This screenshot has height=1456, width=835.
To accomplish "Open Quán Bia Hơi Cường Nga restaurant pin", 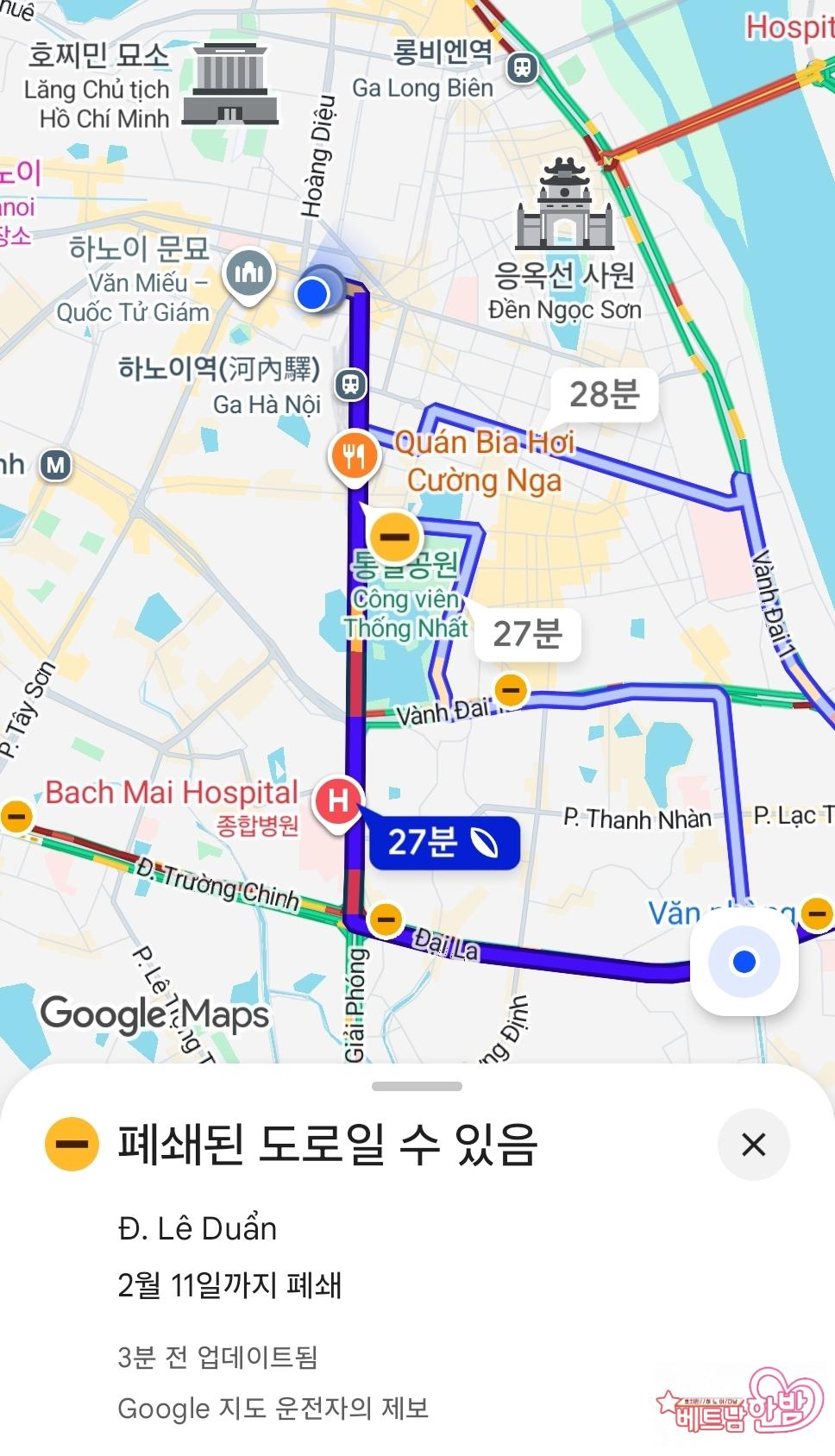I will [x=354, y=455].
